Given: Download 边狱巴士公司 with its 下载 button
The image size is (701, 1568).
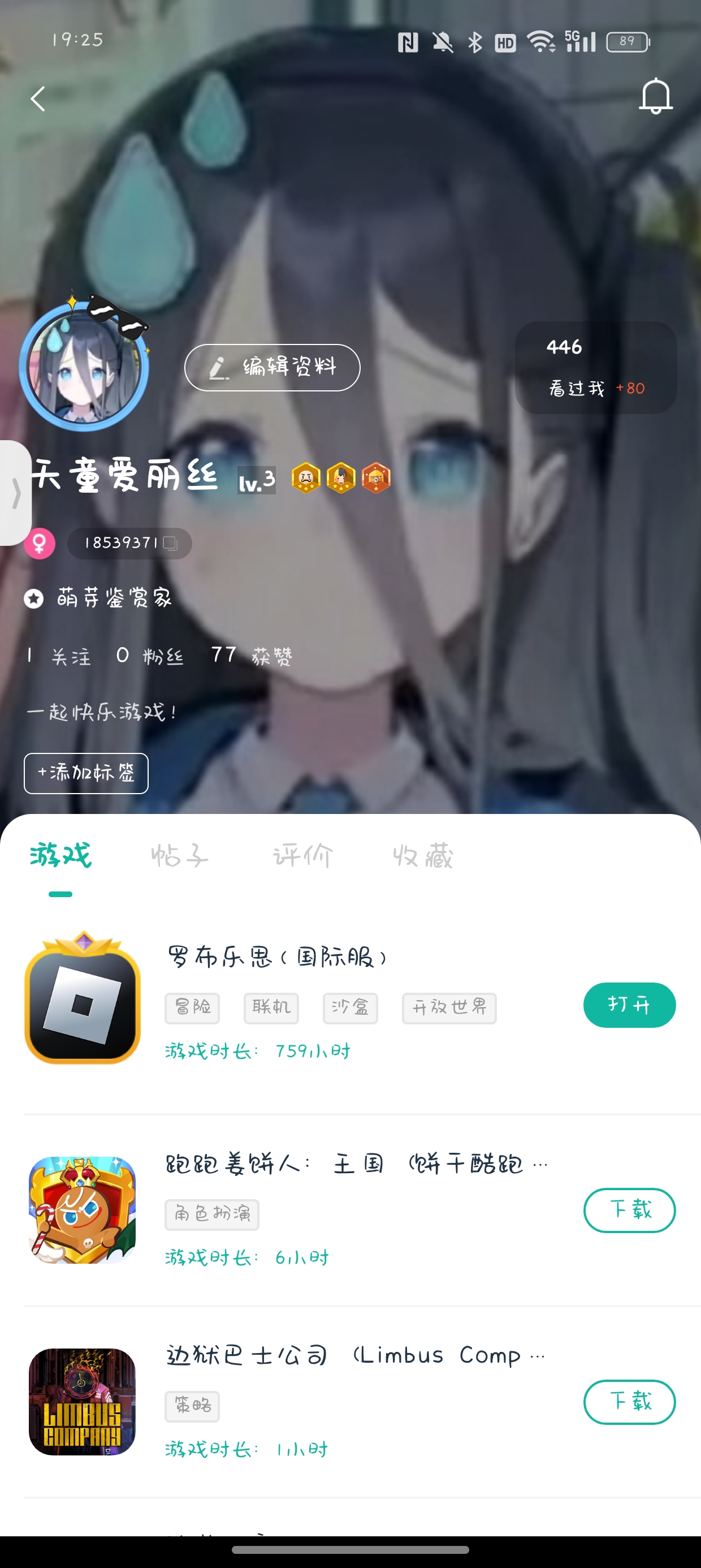Looking at the screenshot, I should [629, 1402].
